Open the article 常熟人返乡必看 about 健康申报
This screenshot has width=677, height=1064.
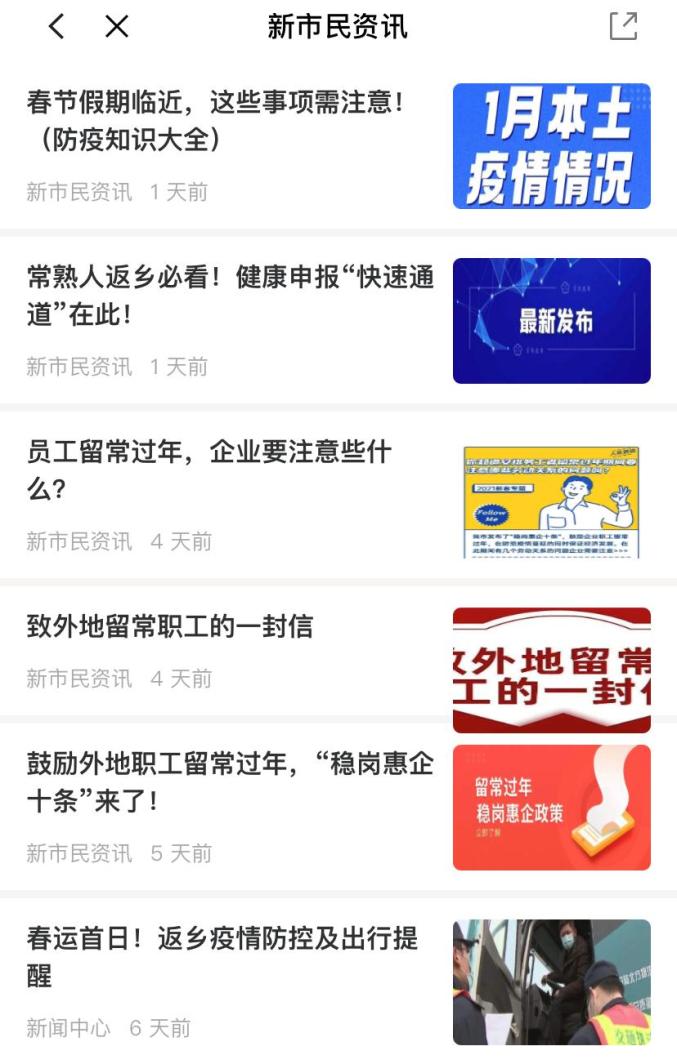(230, 296)
